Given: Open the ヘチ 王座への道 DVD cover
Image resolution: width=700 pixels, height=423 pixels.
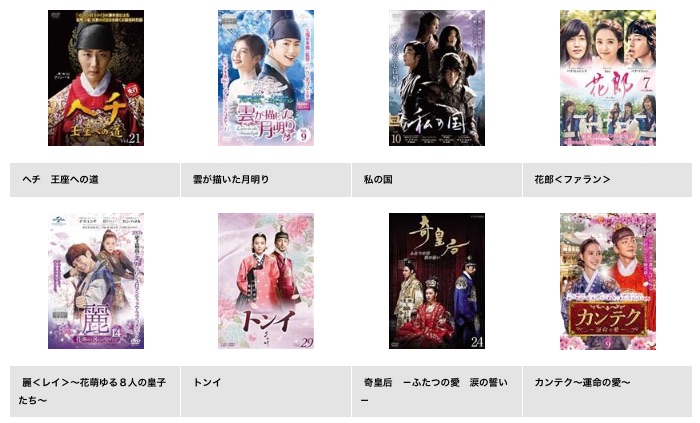Looking at the screenshot, I should (x=96, y=78).
